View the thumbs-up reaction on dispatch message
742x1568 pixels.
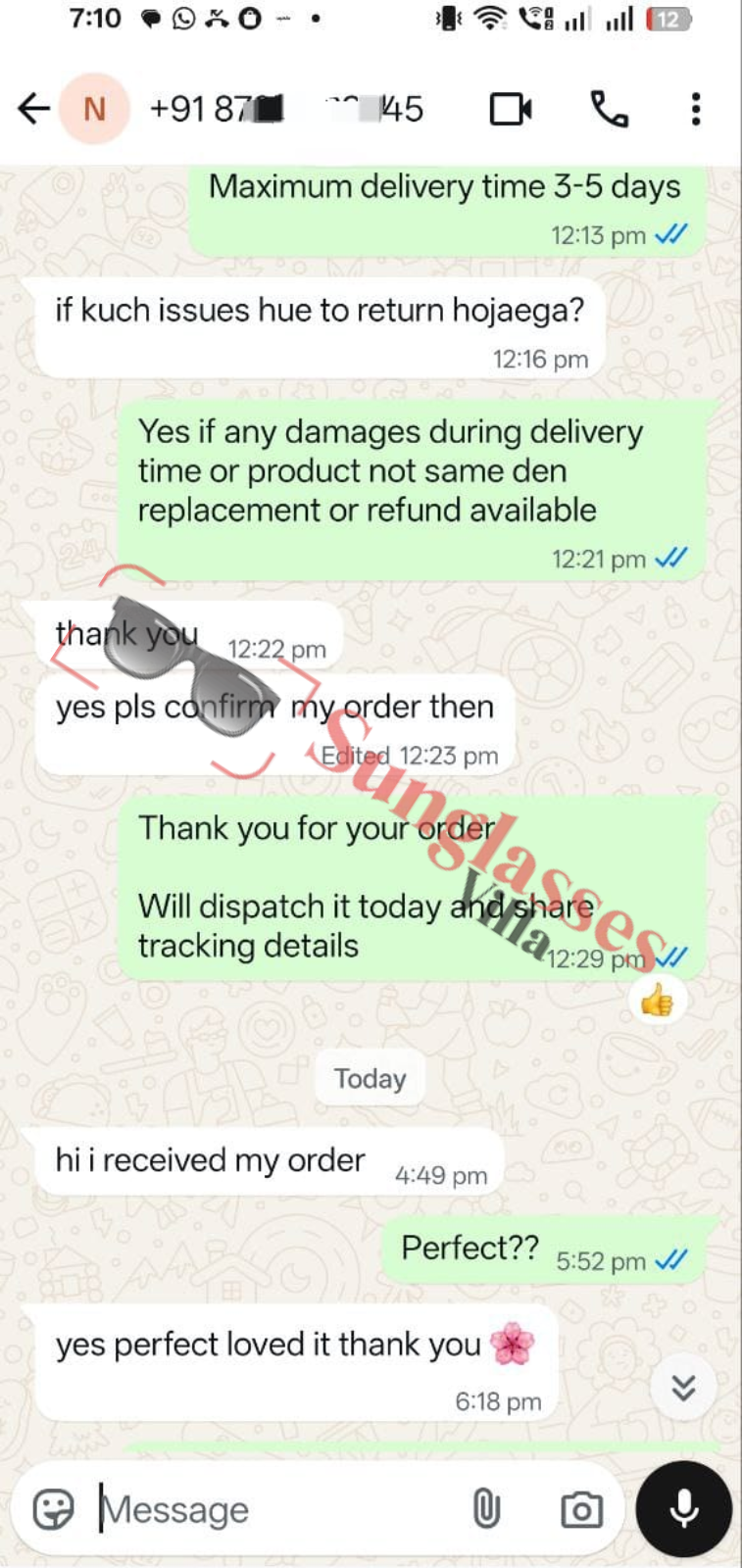tap(657, 1002)
